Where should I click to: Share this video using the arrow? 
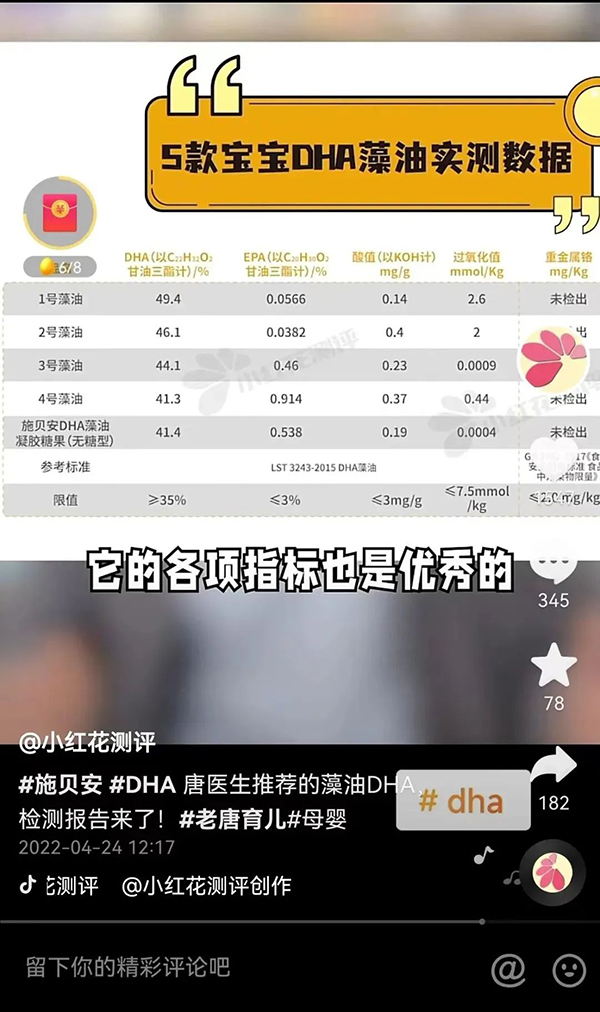point(553,766)
